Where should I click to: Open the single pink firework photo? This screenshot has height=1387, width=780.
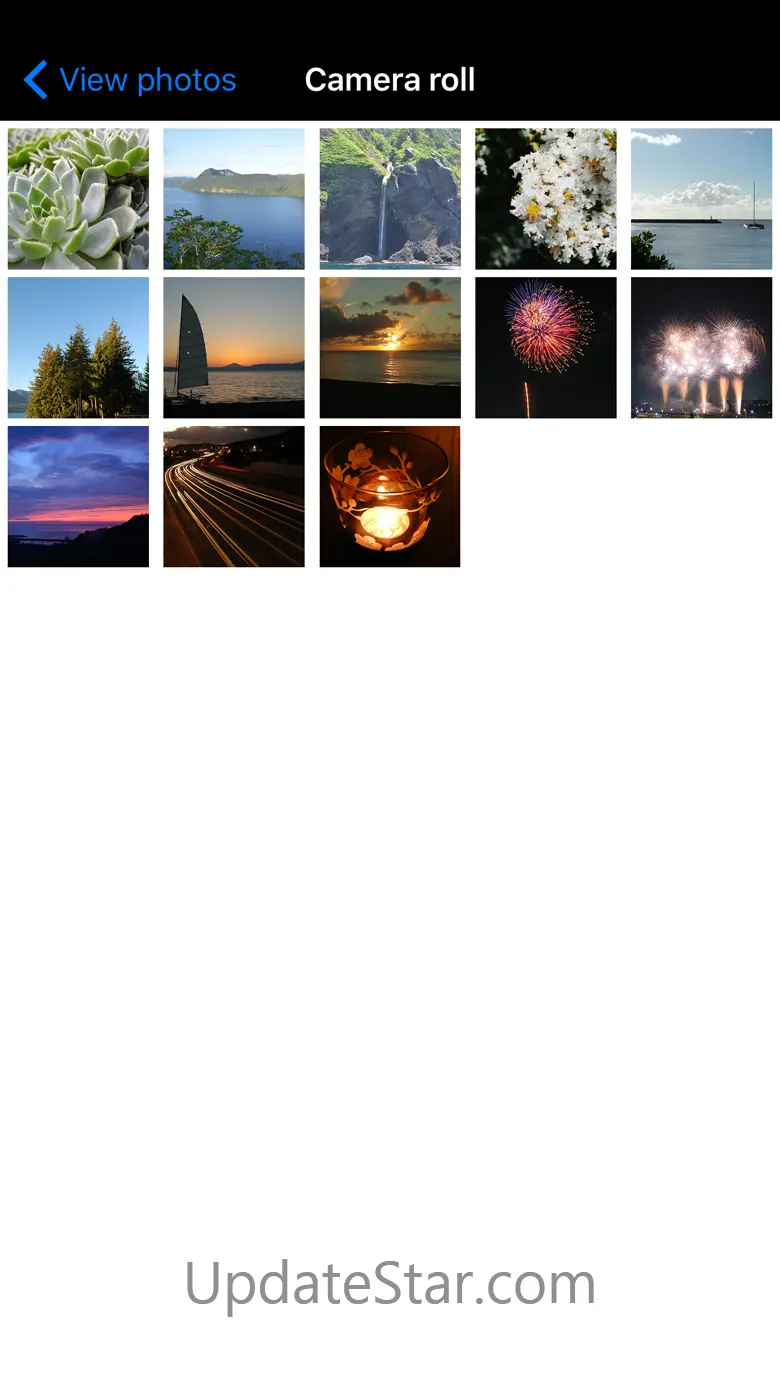tap(546, 347)
